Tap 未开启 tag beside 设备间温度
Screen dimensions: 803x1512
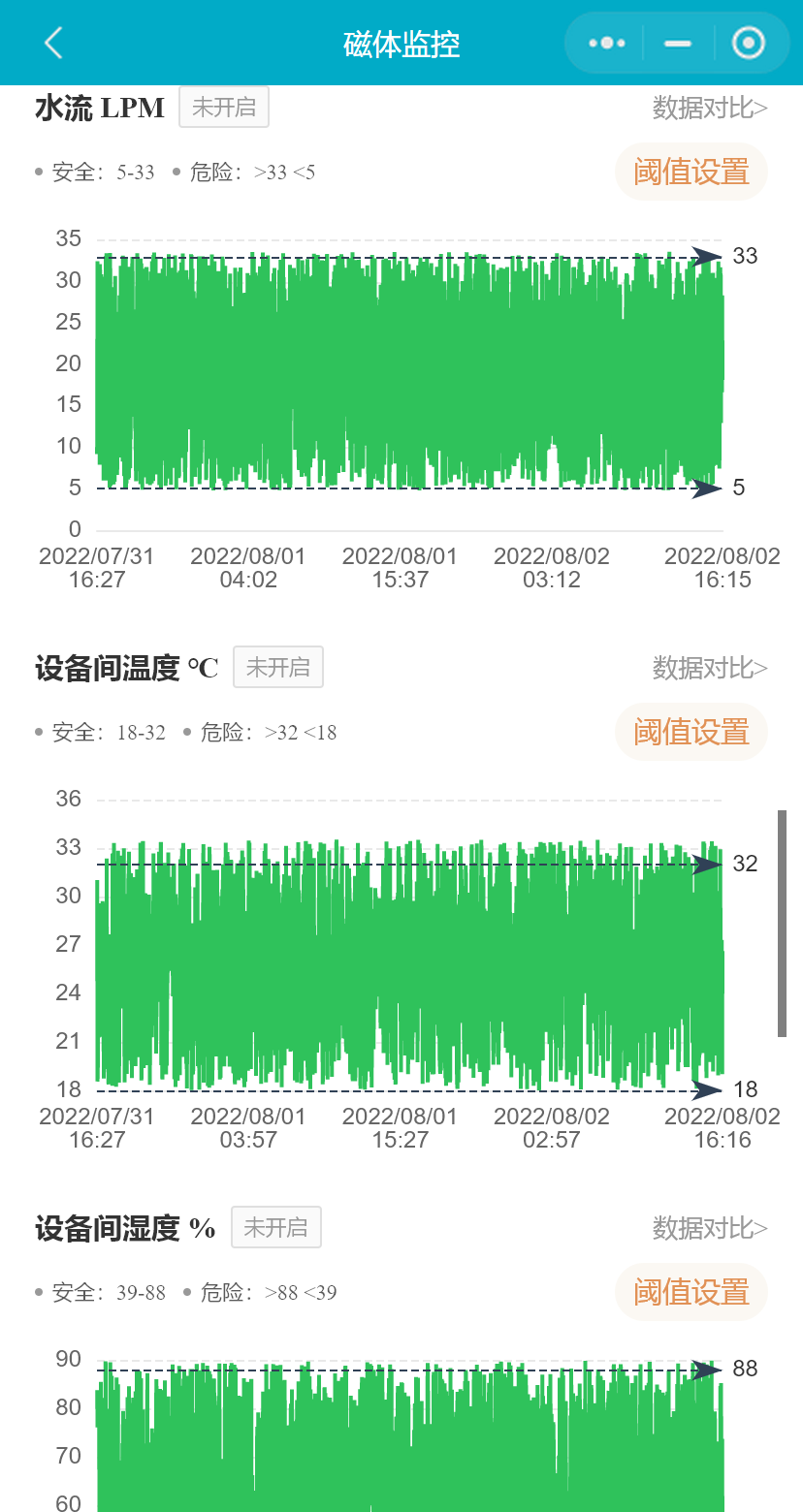[278, 667]
